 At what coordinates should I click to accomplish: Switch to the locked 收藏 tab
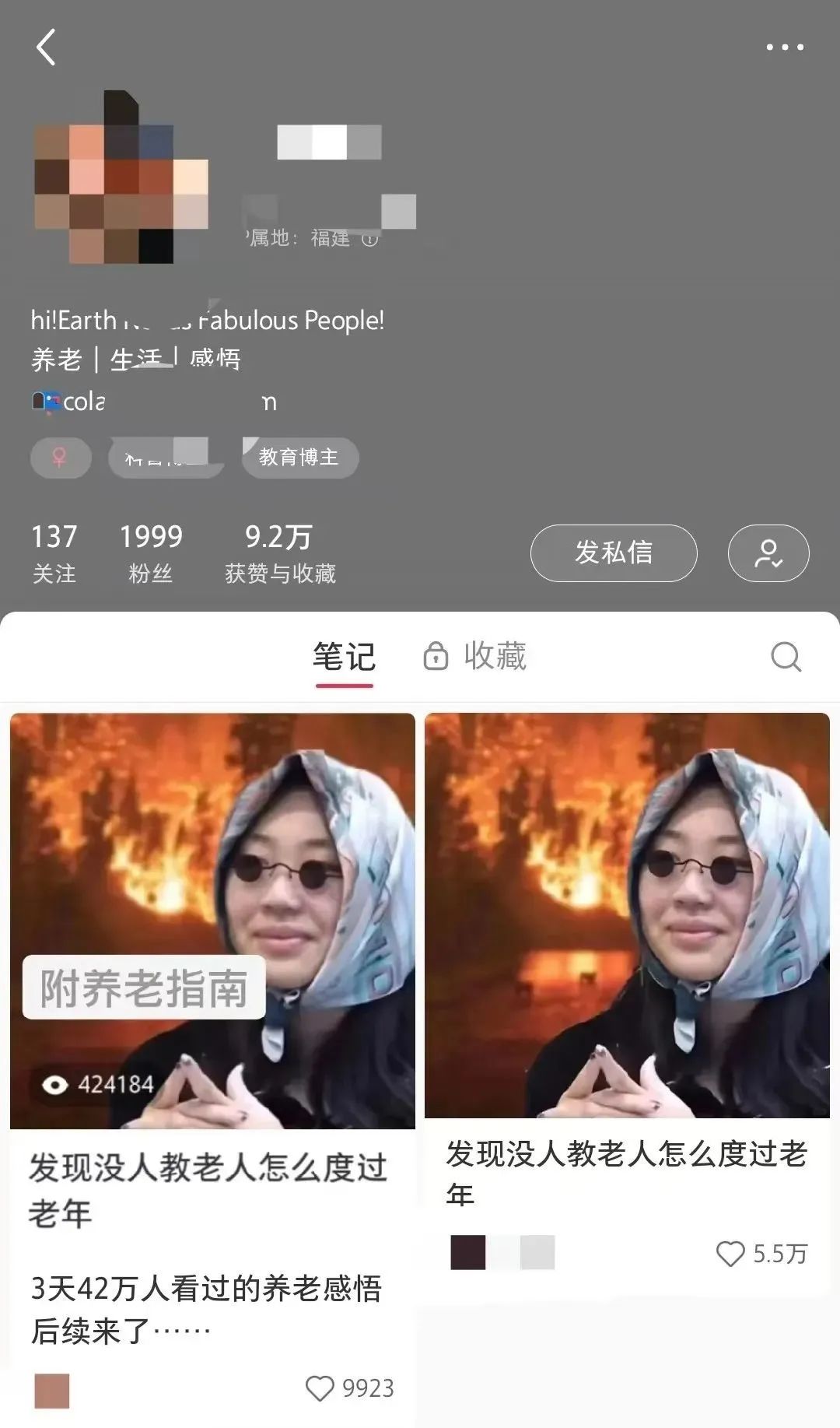coord(476,657)
